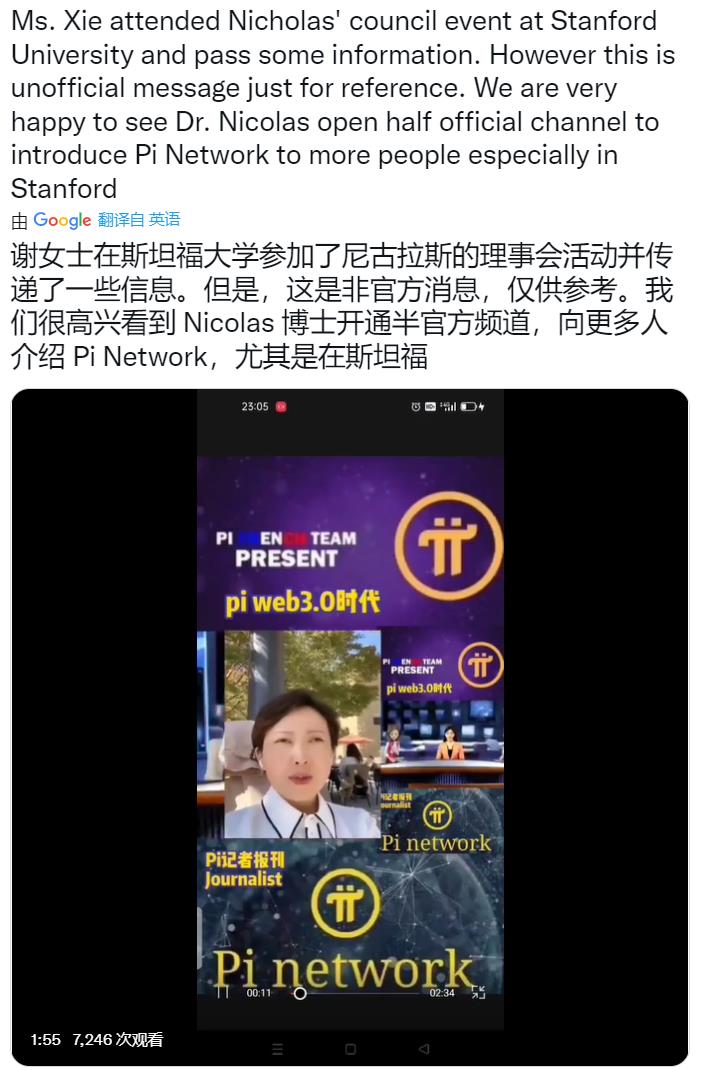Open the 翻译自 英语 translation link

(139, 220)
